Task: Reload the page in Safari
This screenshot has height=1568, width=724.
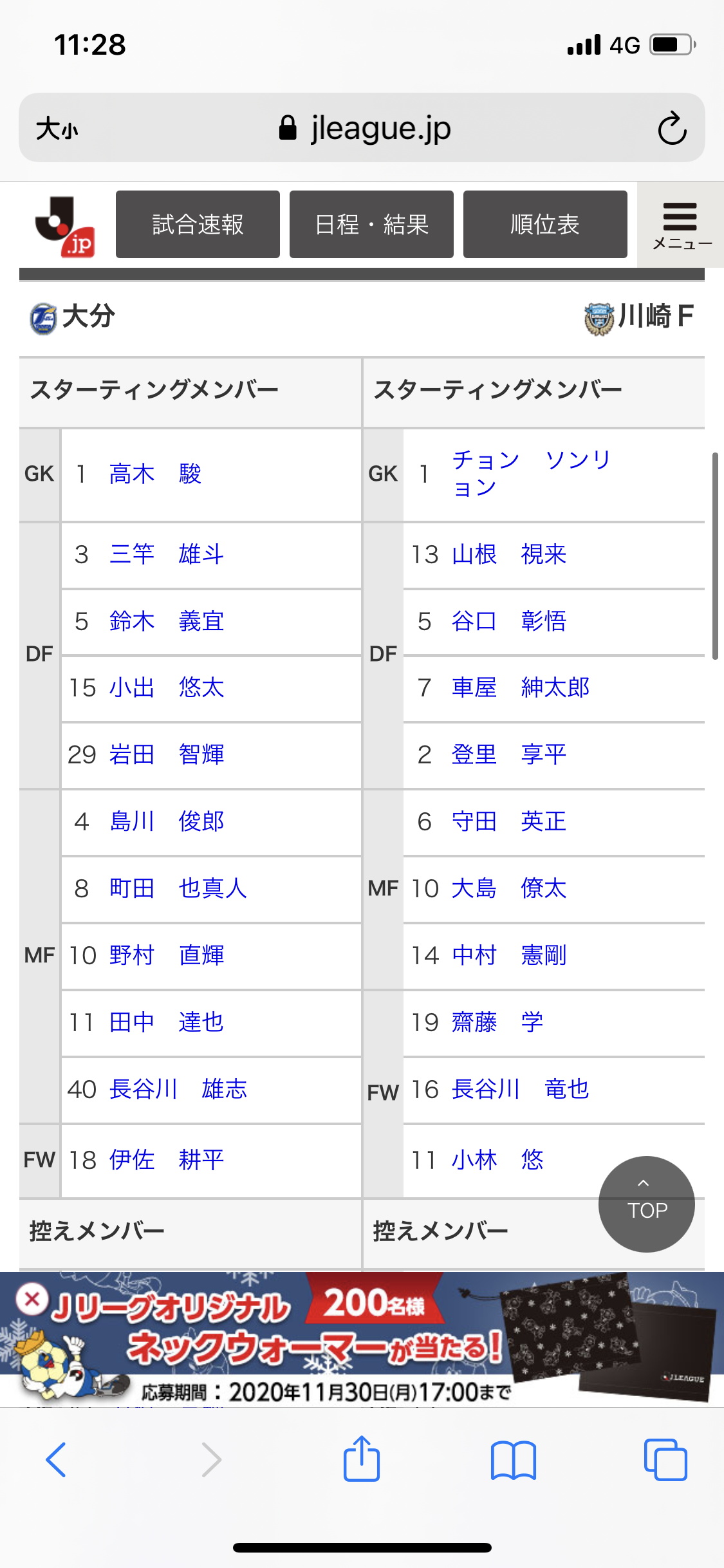Action: tap(672, 128)
